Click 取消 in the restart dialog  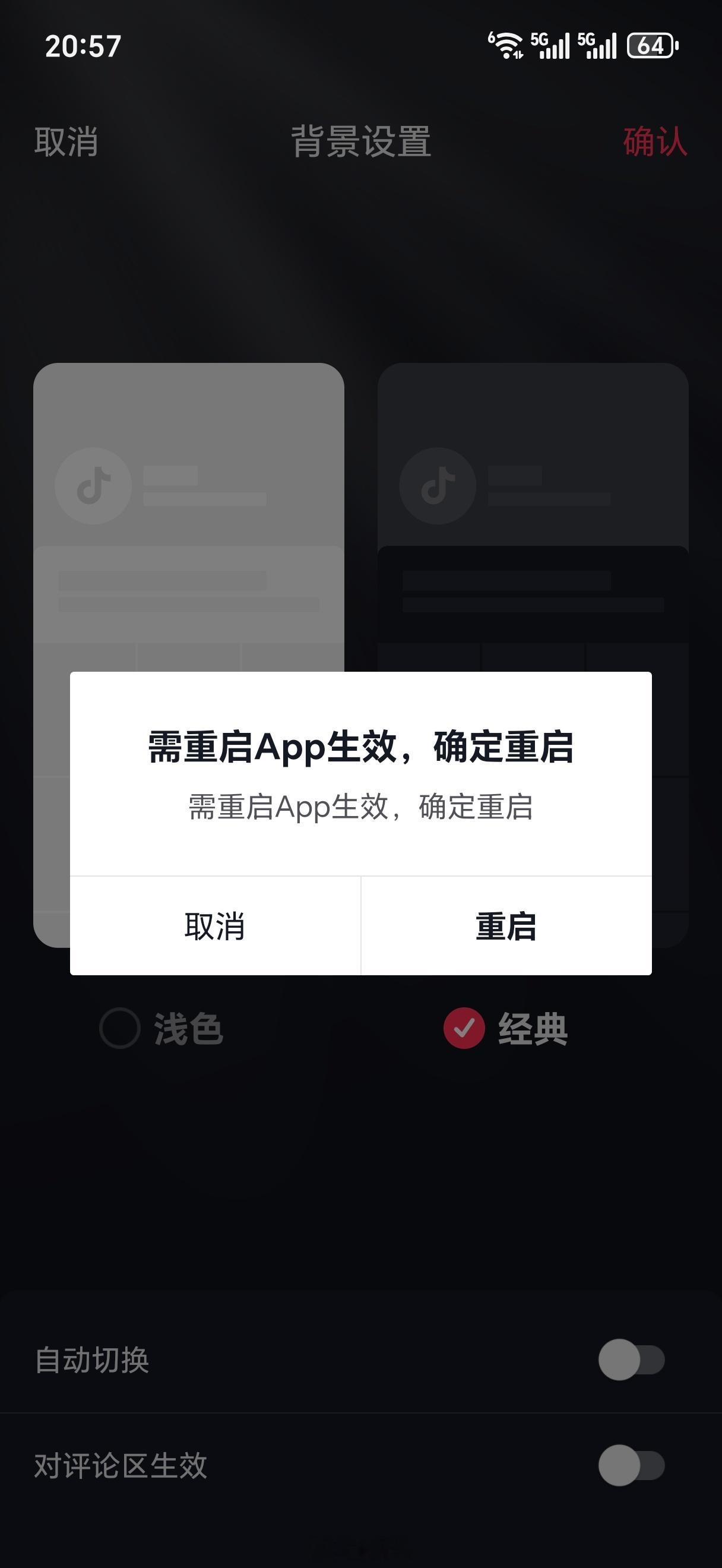(x=214, y=927)
